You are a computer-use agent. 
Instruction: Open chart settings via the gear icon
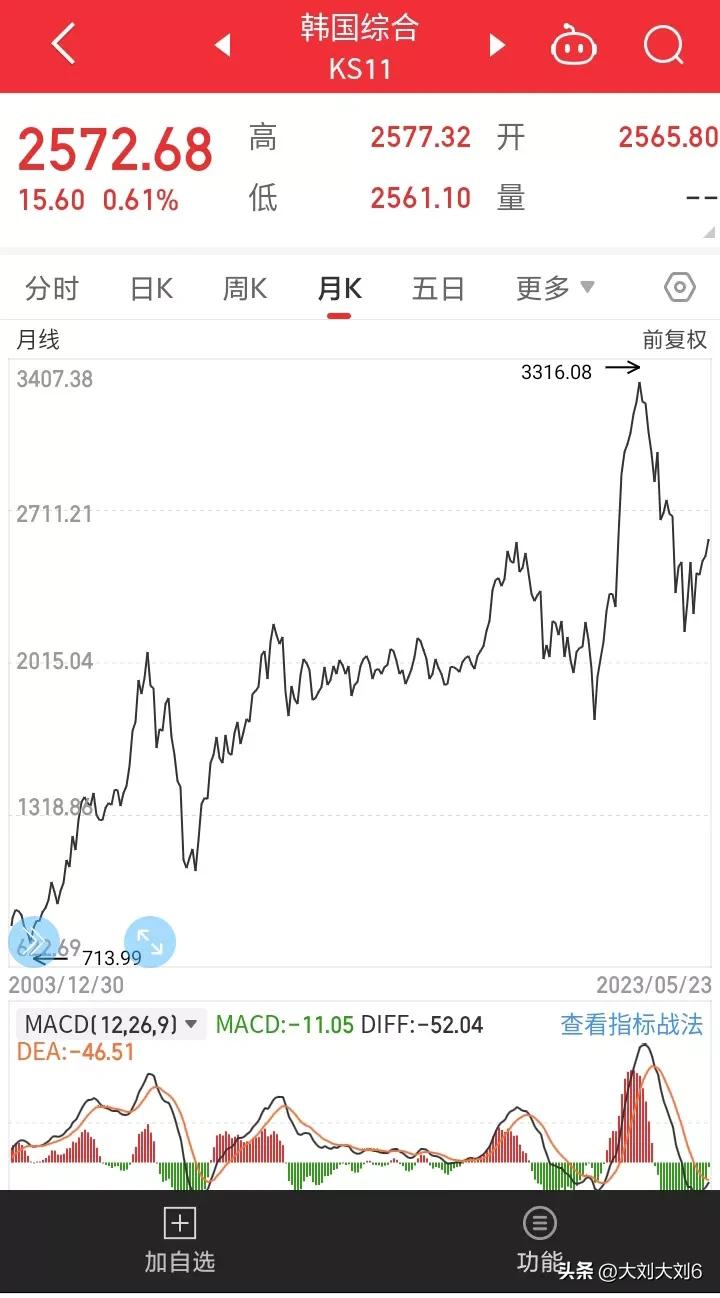679,287
